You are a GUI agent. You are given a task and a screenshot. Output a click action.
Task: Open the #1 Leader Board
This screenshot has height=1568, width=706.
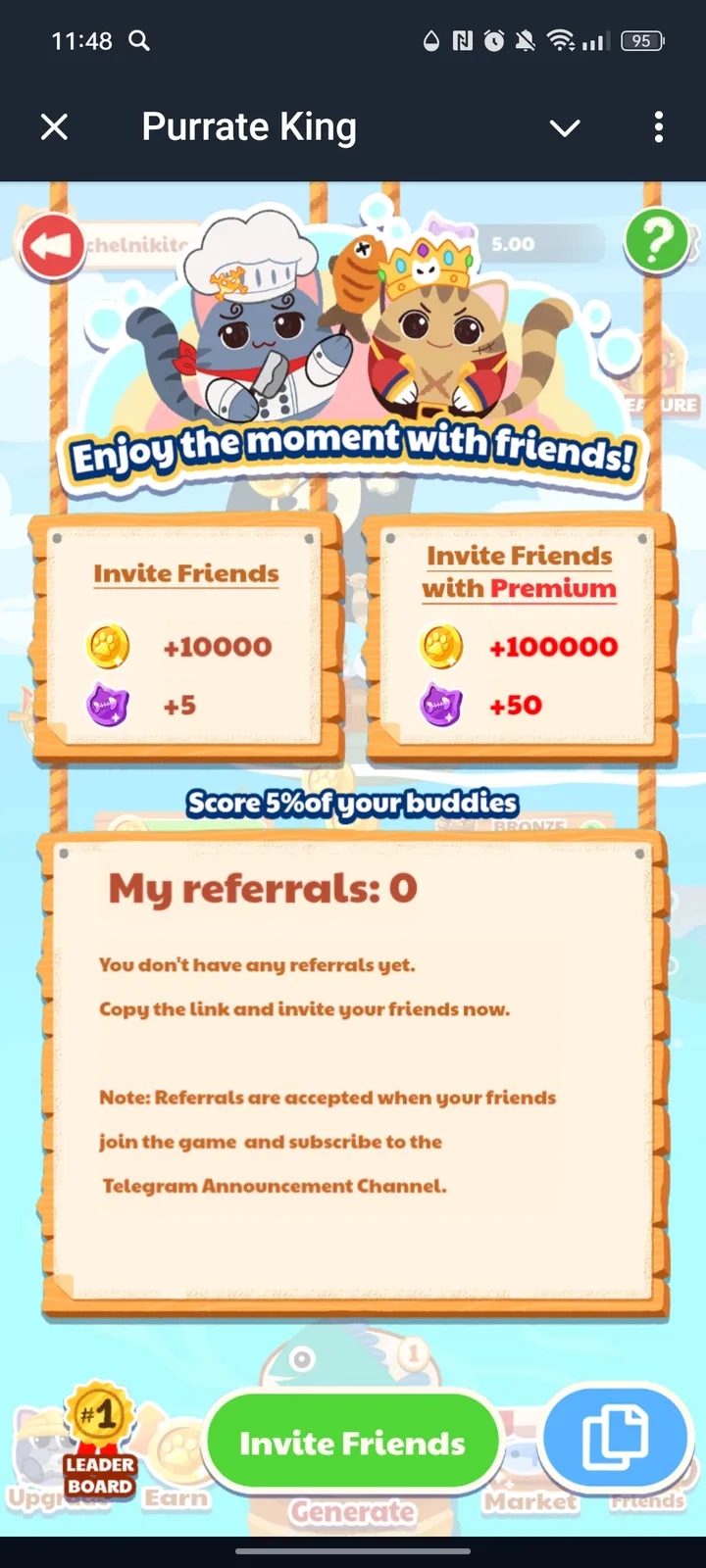99,1444
